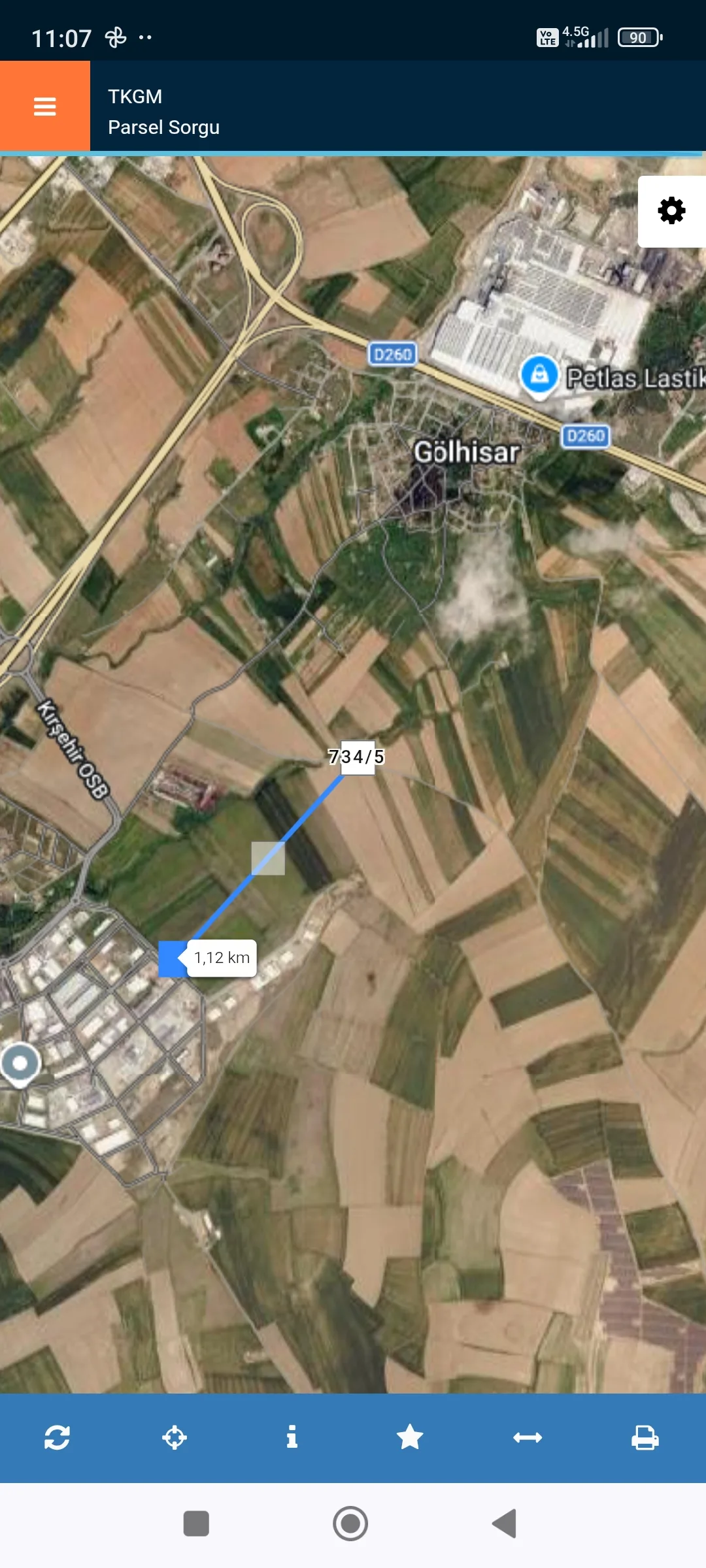This screenshot has width=706, height=1568.
Task: Tap the 734/5 parcel label
Action: tap(357, 757)
